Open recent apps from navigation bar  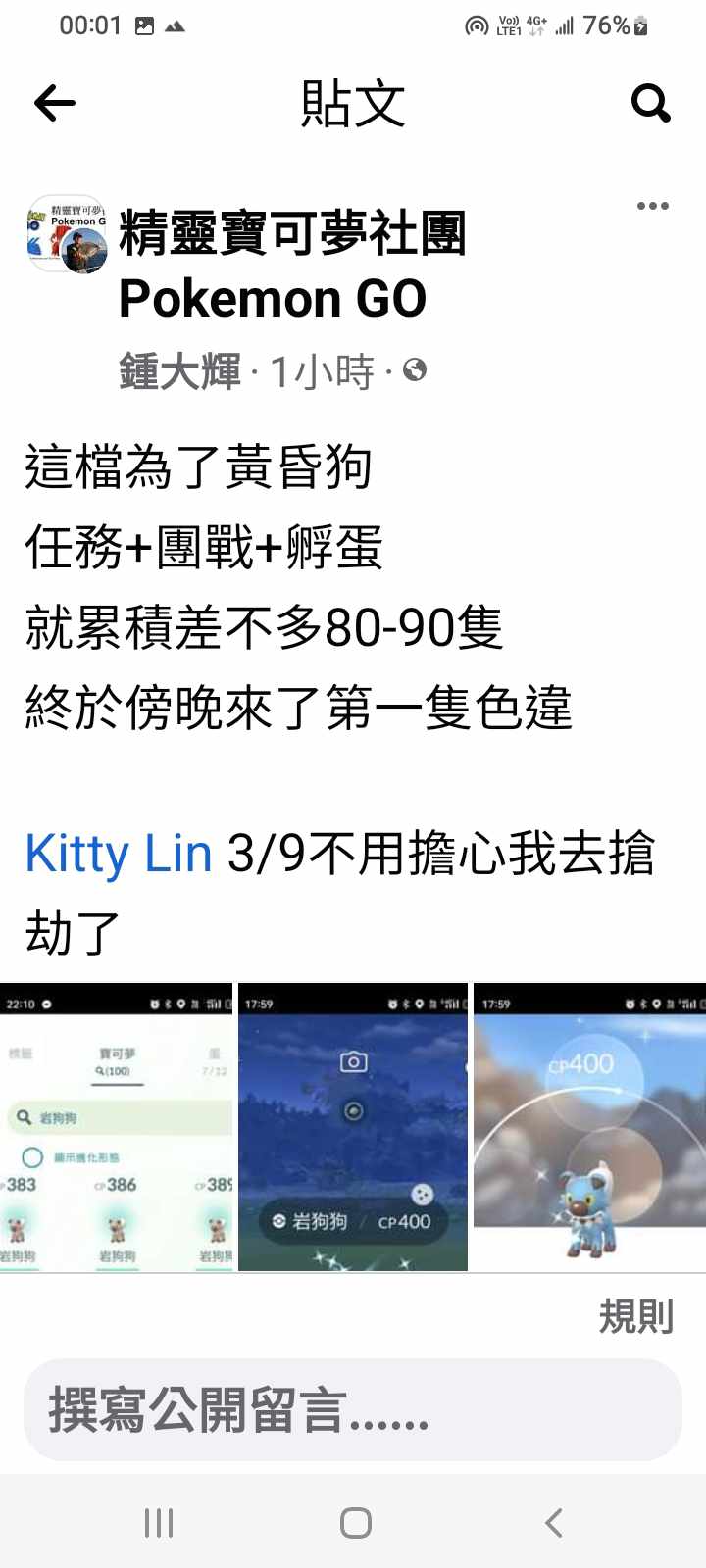159,1522
